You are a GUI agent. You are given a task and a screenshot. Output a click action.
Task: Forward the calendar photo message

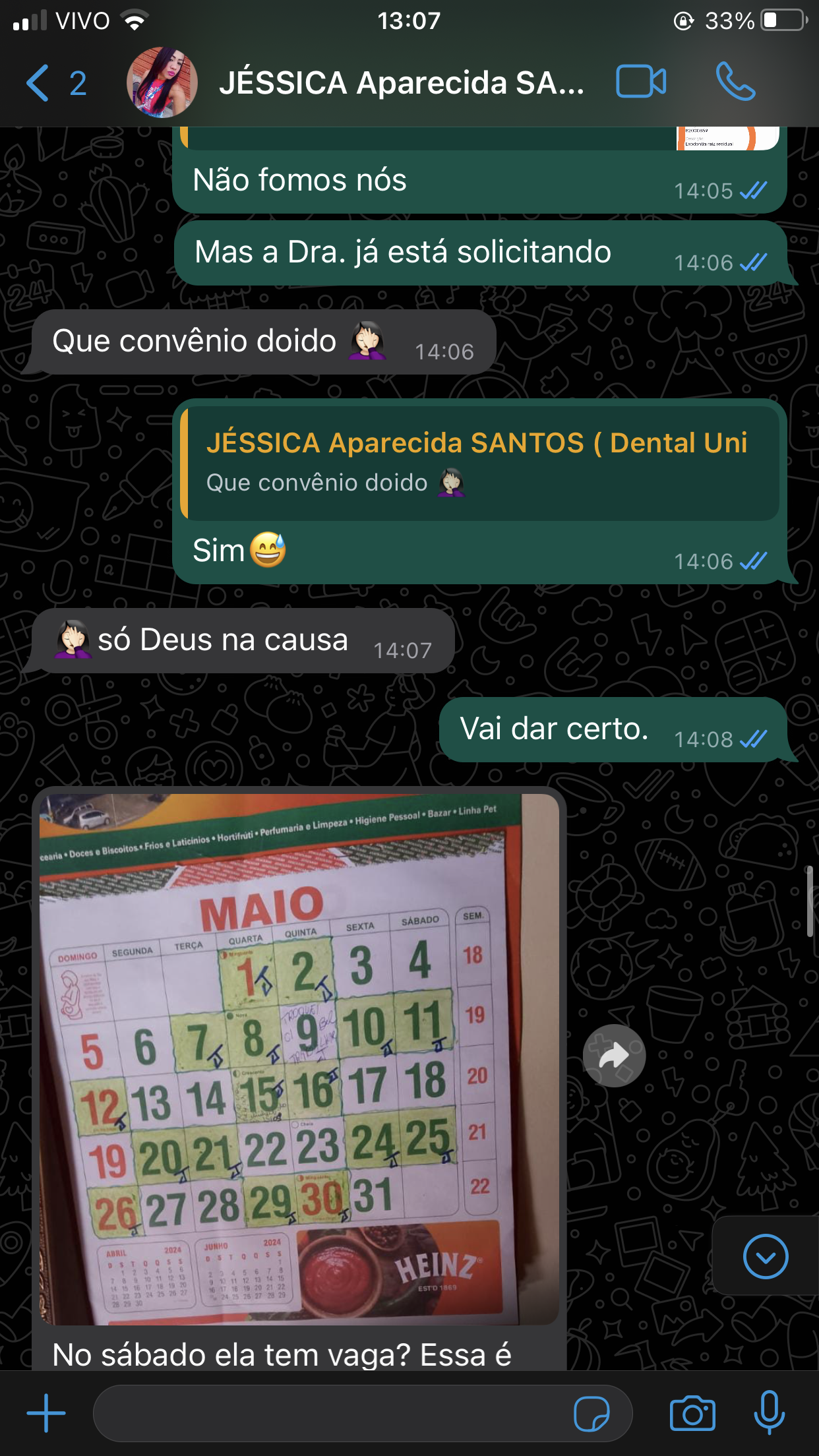[x=614, y=1056]
